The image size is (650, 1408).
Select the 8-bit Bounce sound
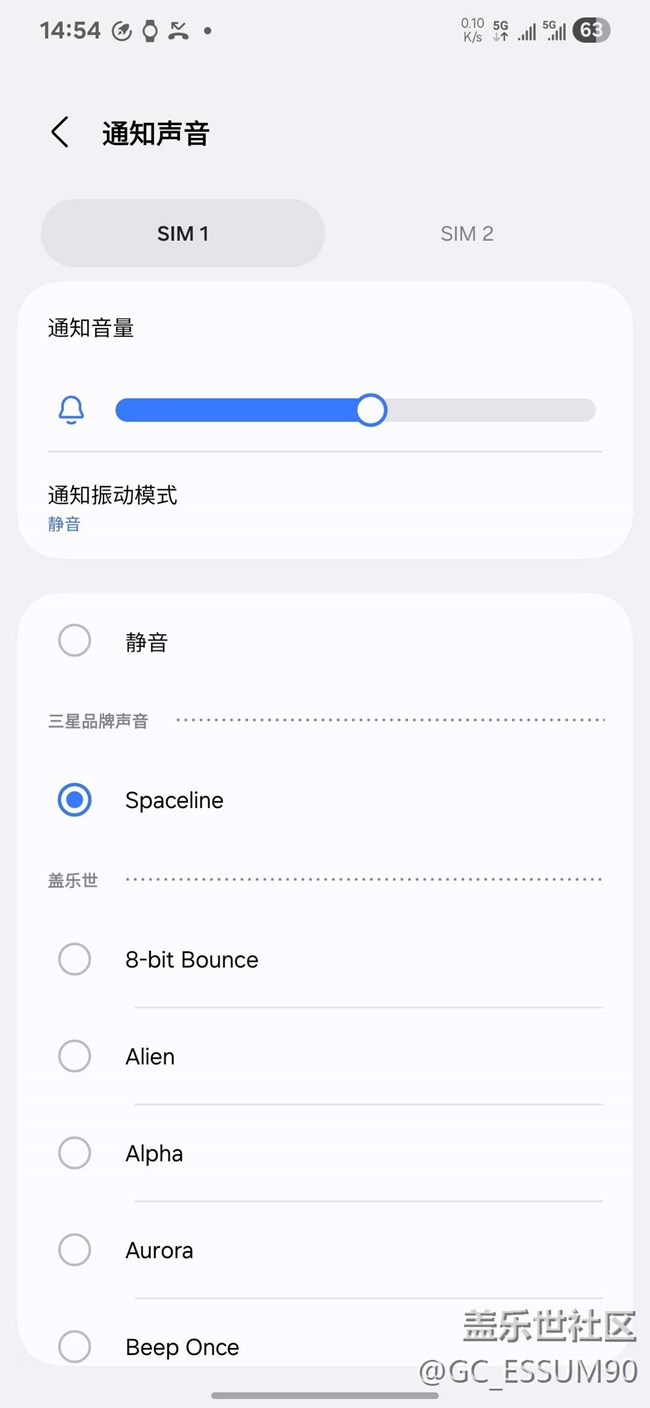tap(191, 960)
